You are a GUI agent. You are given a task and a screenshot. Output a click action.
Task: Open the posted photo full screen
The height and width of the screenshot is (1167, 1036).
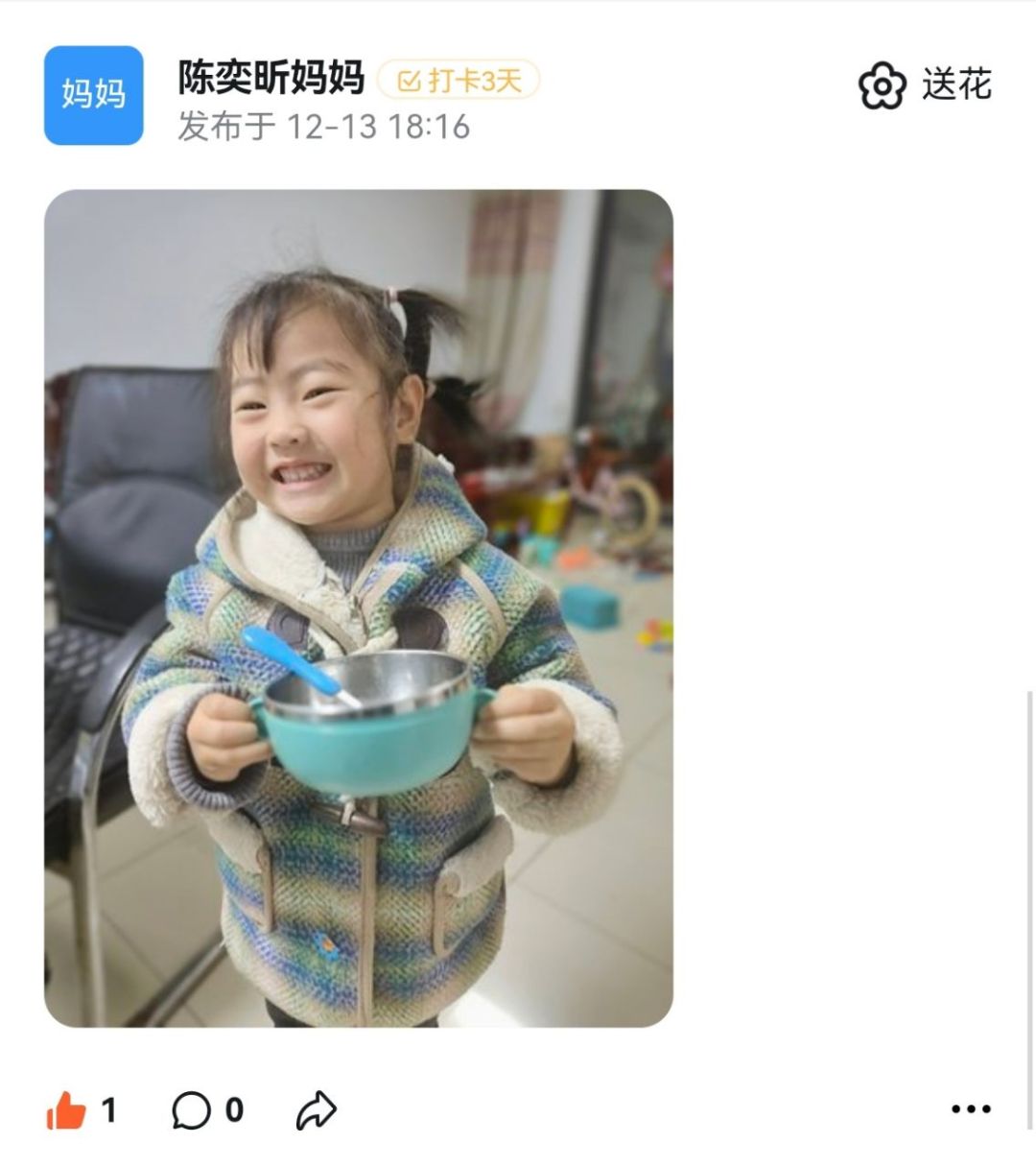[359, 607]
